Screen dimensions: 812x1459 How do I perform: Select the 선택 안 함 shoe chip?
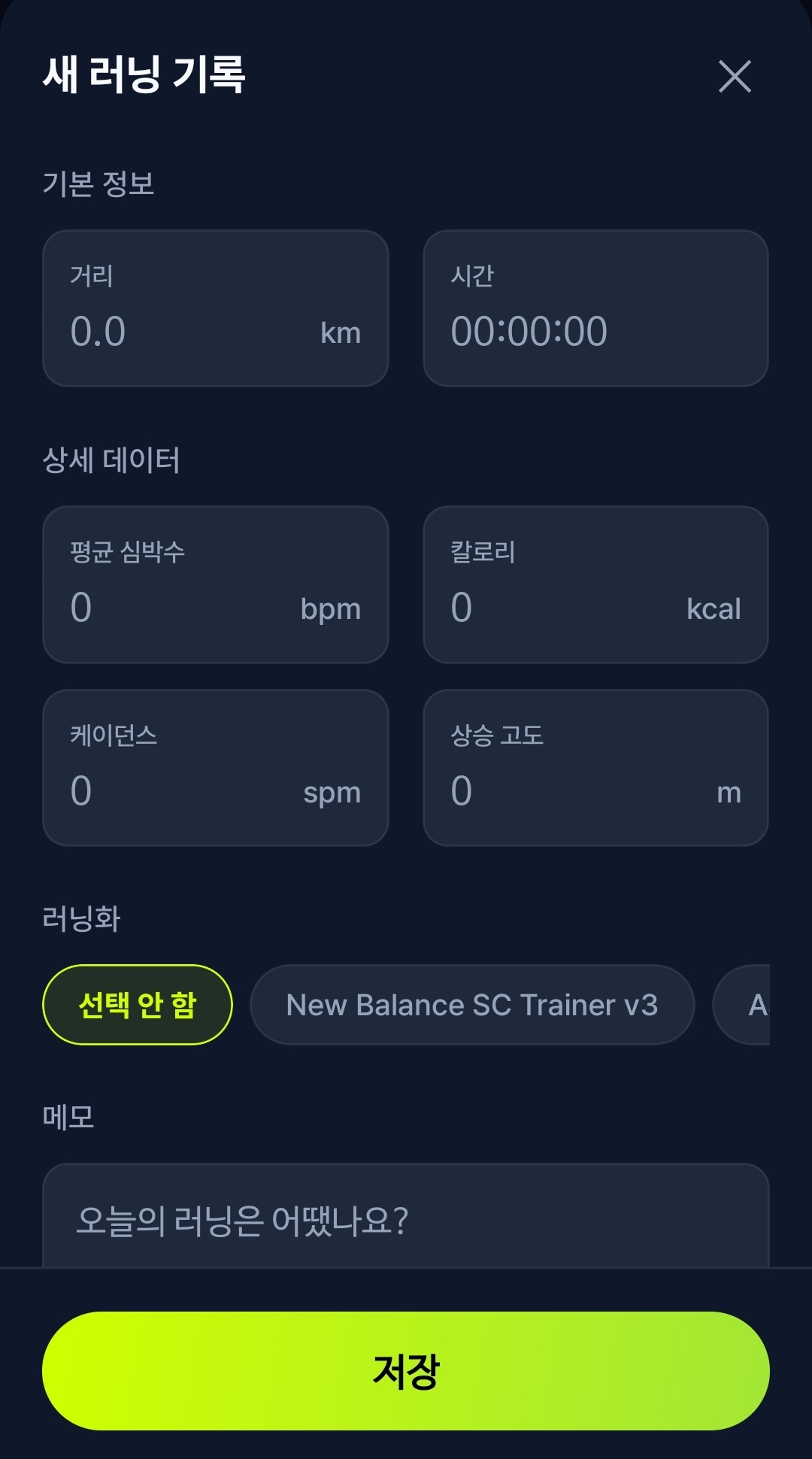click(x=138, y=1005)
